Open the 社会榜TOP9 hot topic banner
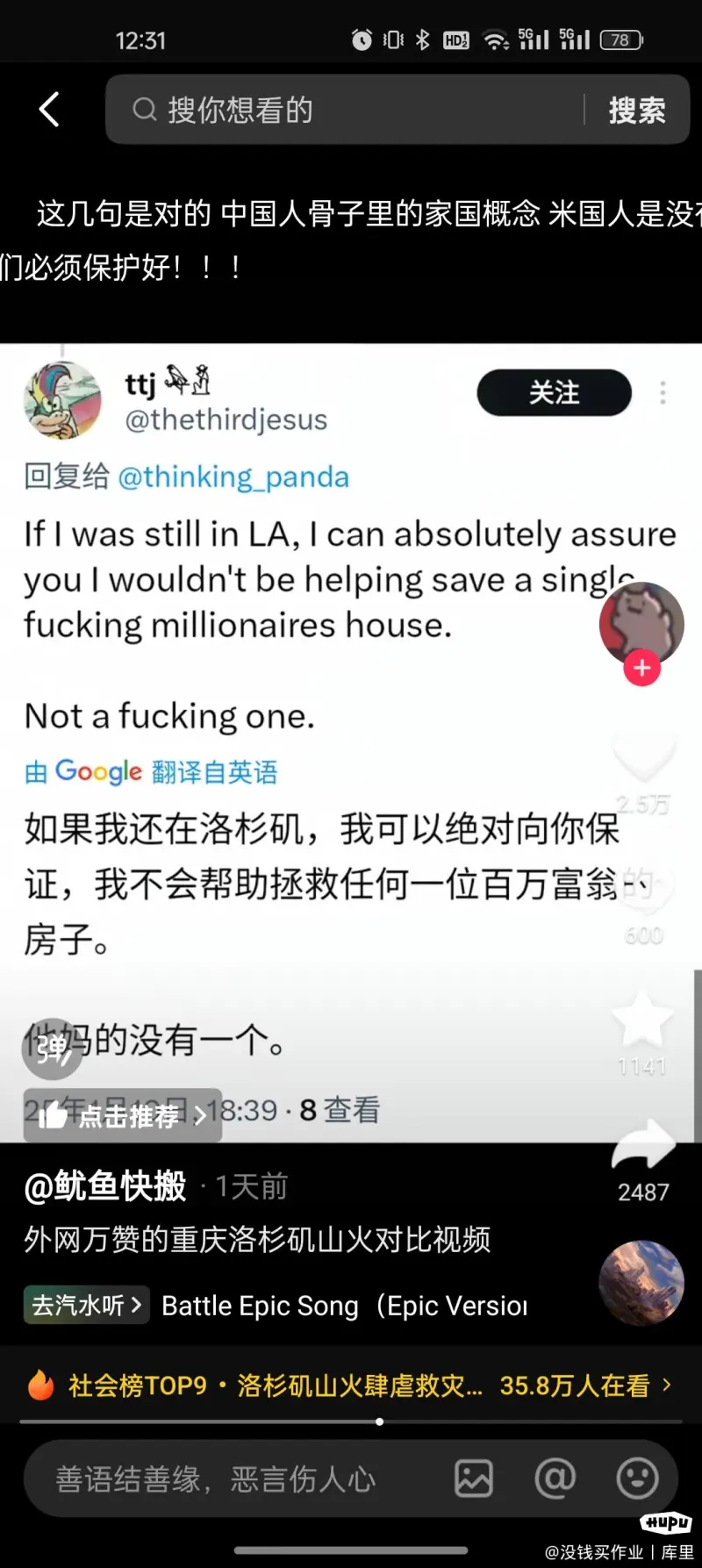Screen dimensions: 702x1568 pyautogui.click(x=351, y=1385)
